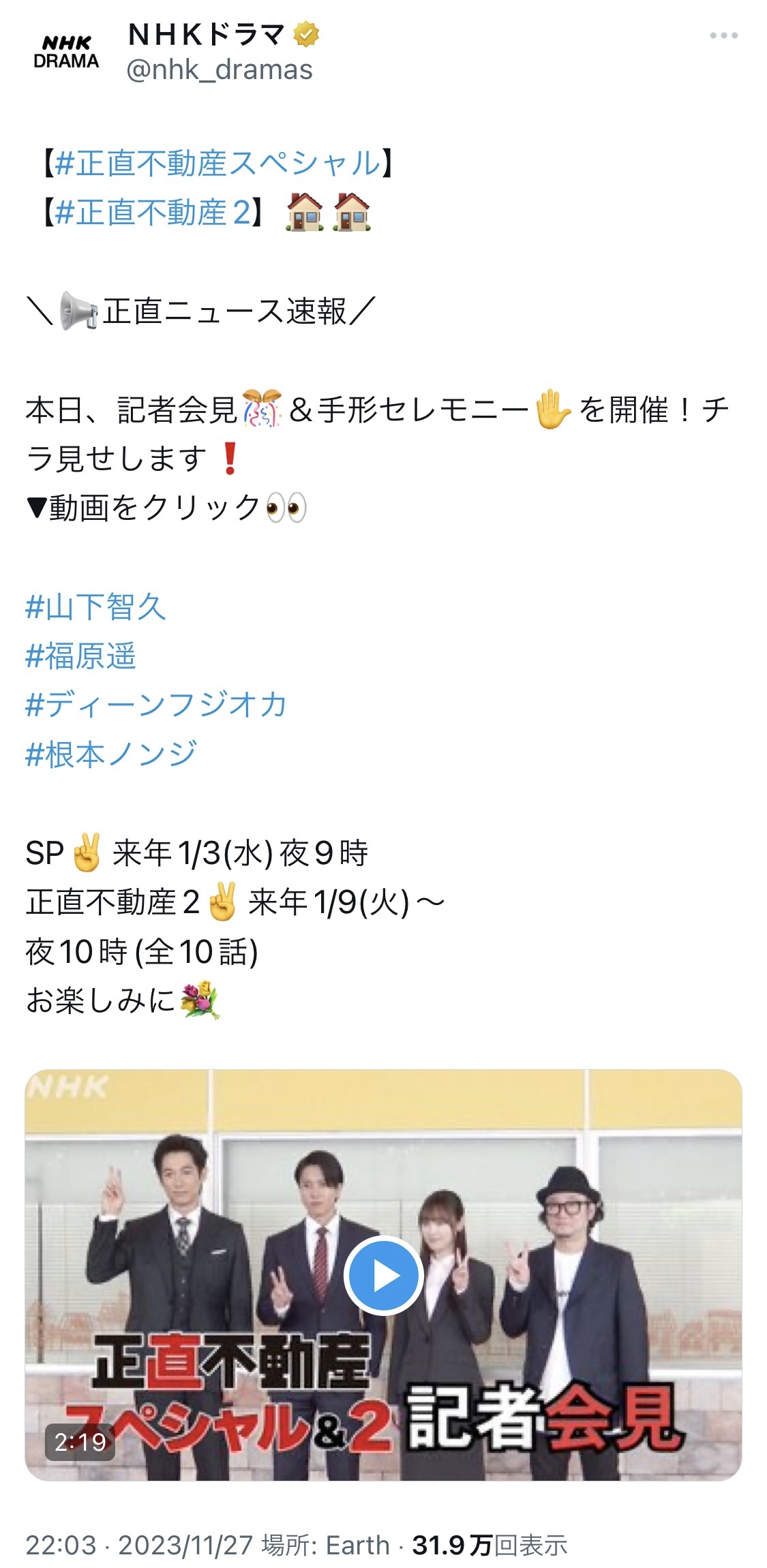Open hashtag #福原遥
The height and width of the screenshot is (1568, 767).
[x=80, y=656]
